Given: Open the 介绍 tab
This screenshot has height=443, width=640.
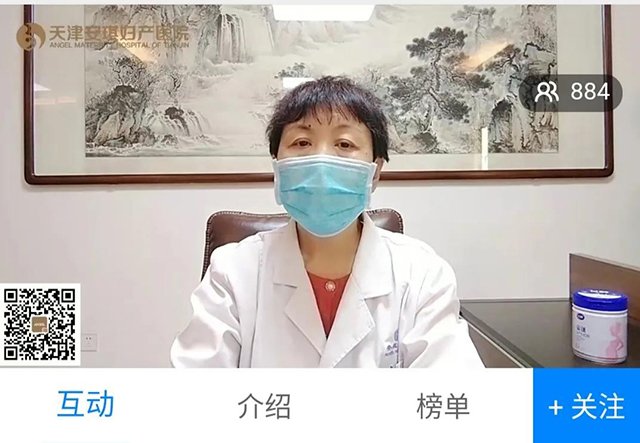Looking at the screenshot, I should tap(264, 406).
